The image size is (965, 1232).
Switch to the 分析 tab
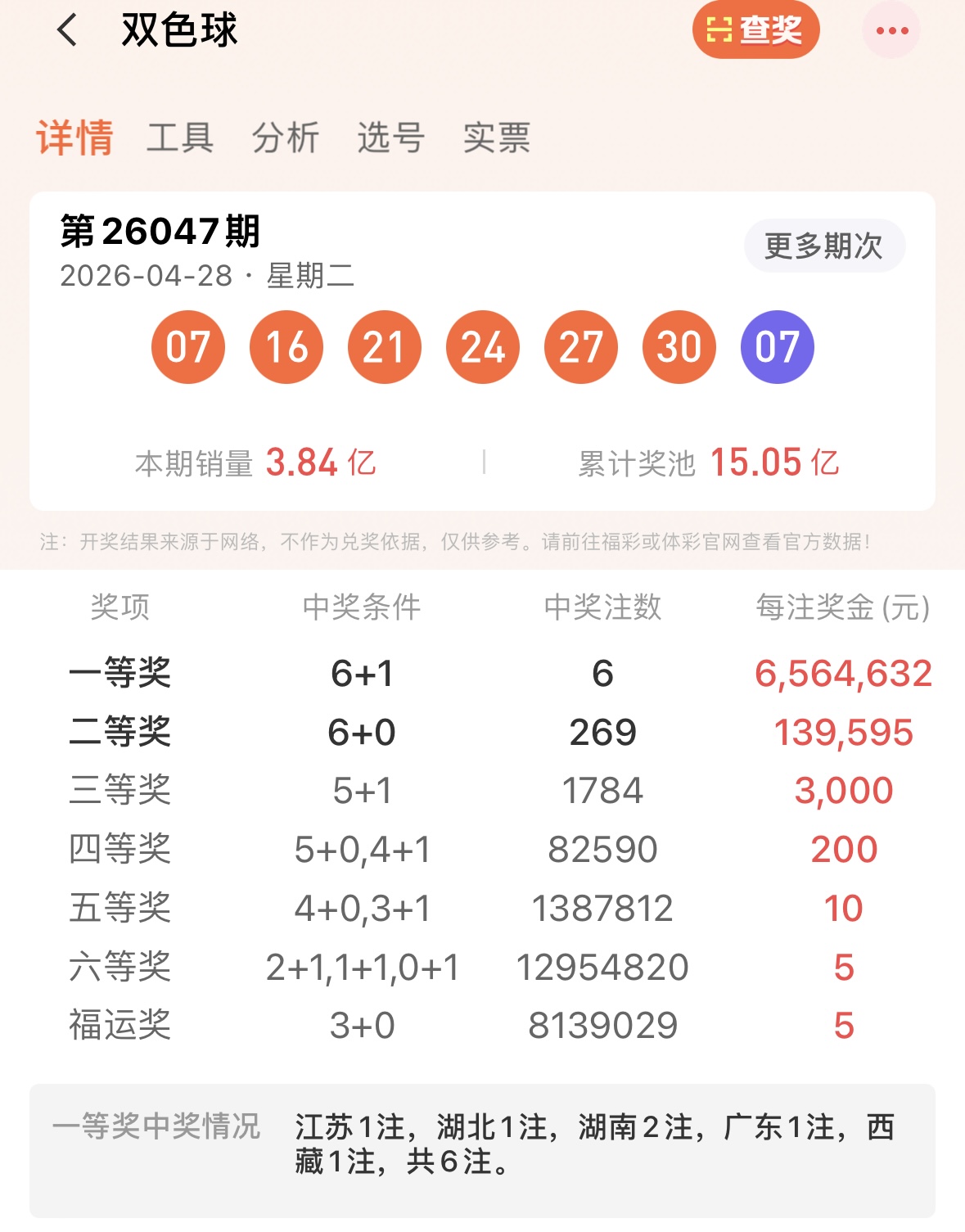coord(285,138)
